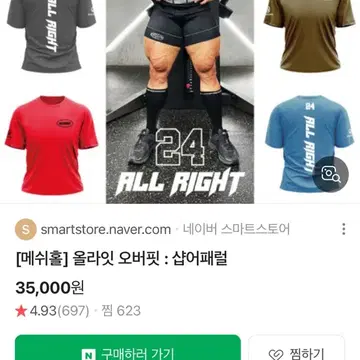Viewport: 360px width, 360px height.
Task: Open the 올라잇 오버핏 product title
Action: pyautogui.click(x=122, y=258)
